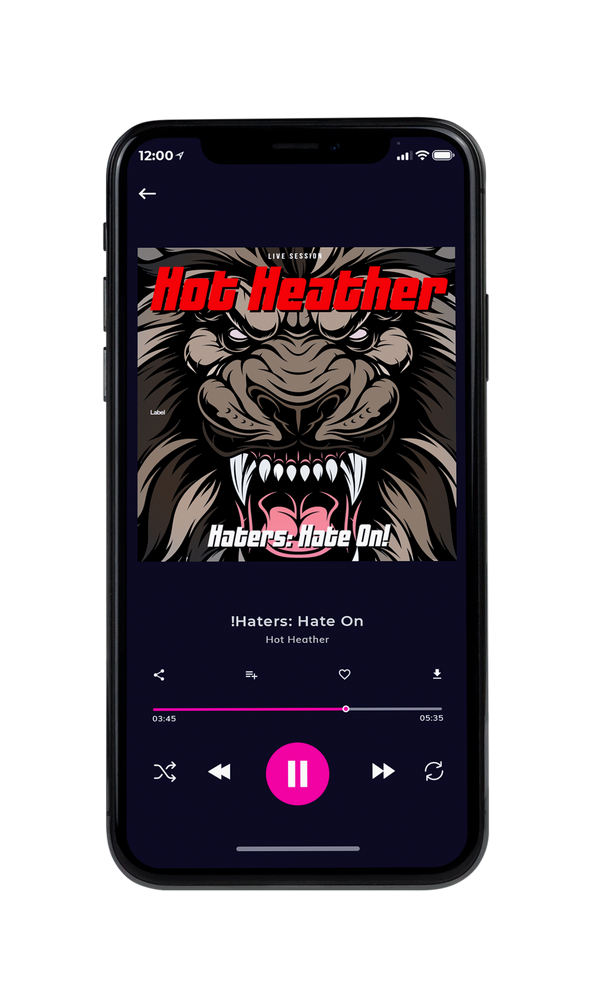Skip forward to the next track
This screenshot has width=600, height=1000.
(383, 771)
